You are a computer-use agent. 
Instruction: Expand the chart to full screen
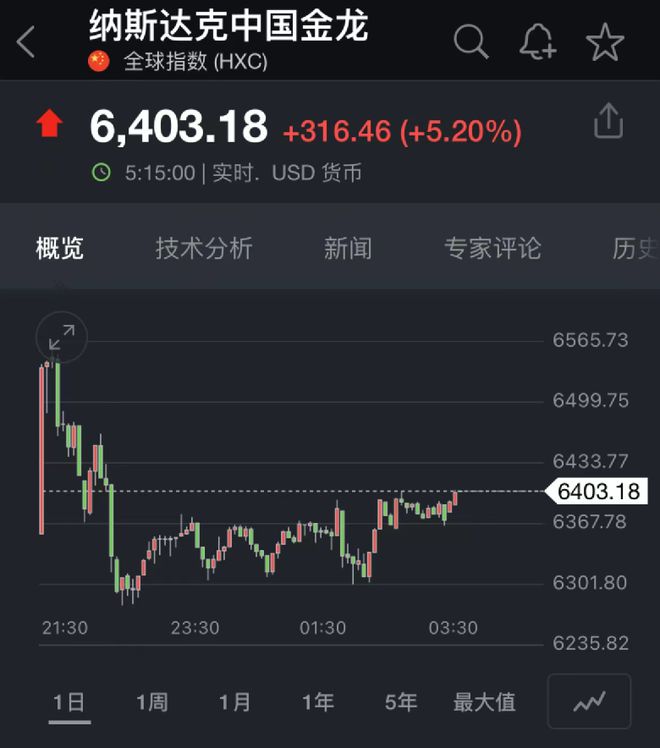[x=61, y=338]
